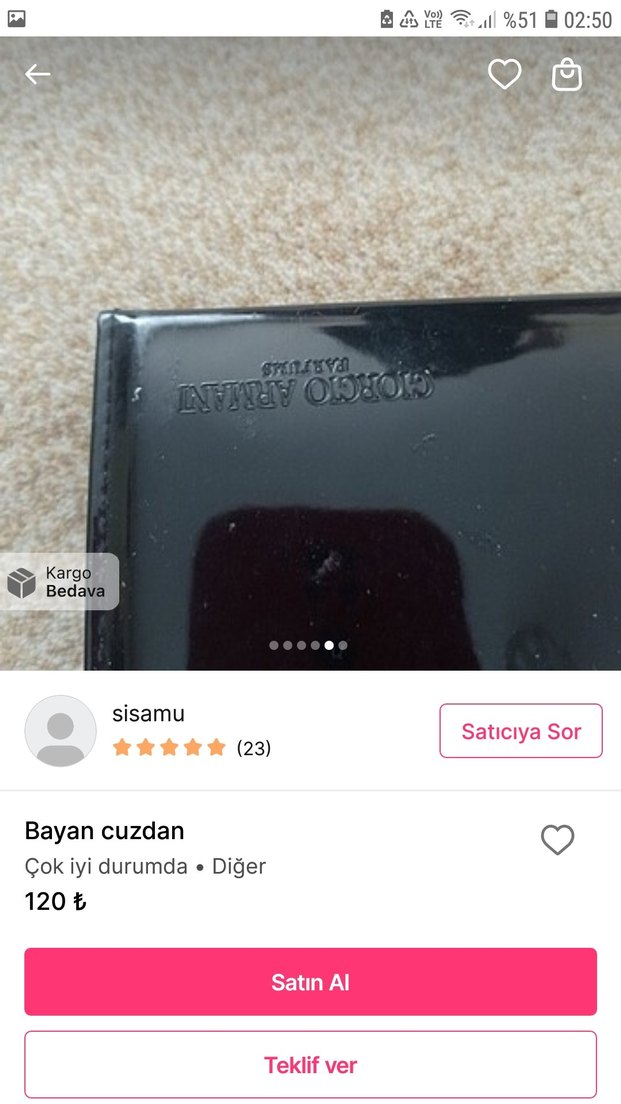Make an offer with Teklif ver
The width and height of the screenshot is (621, 1104).
coord(310,1065)
